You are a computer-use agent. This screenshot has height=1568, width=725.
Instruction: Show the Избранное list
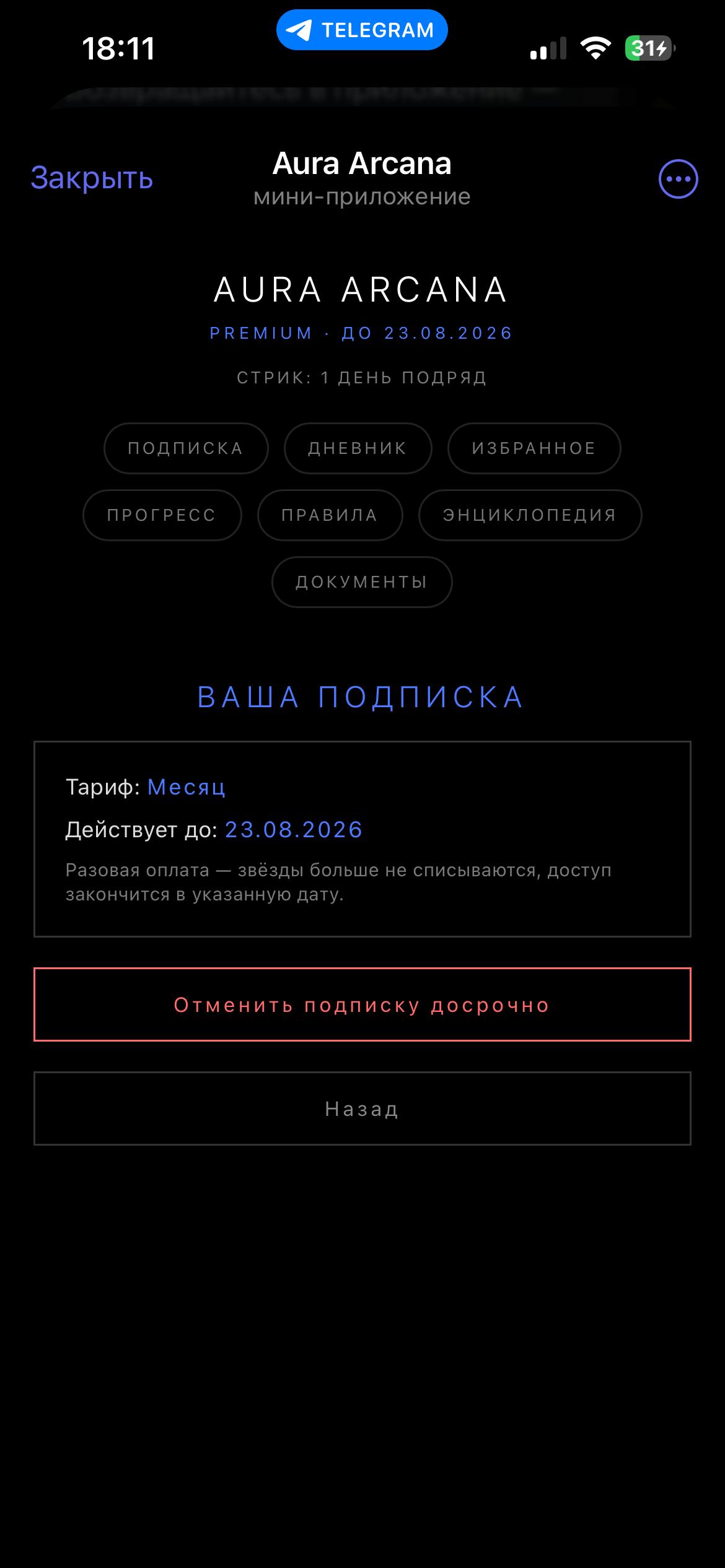tap(534, 448)
